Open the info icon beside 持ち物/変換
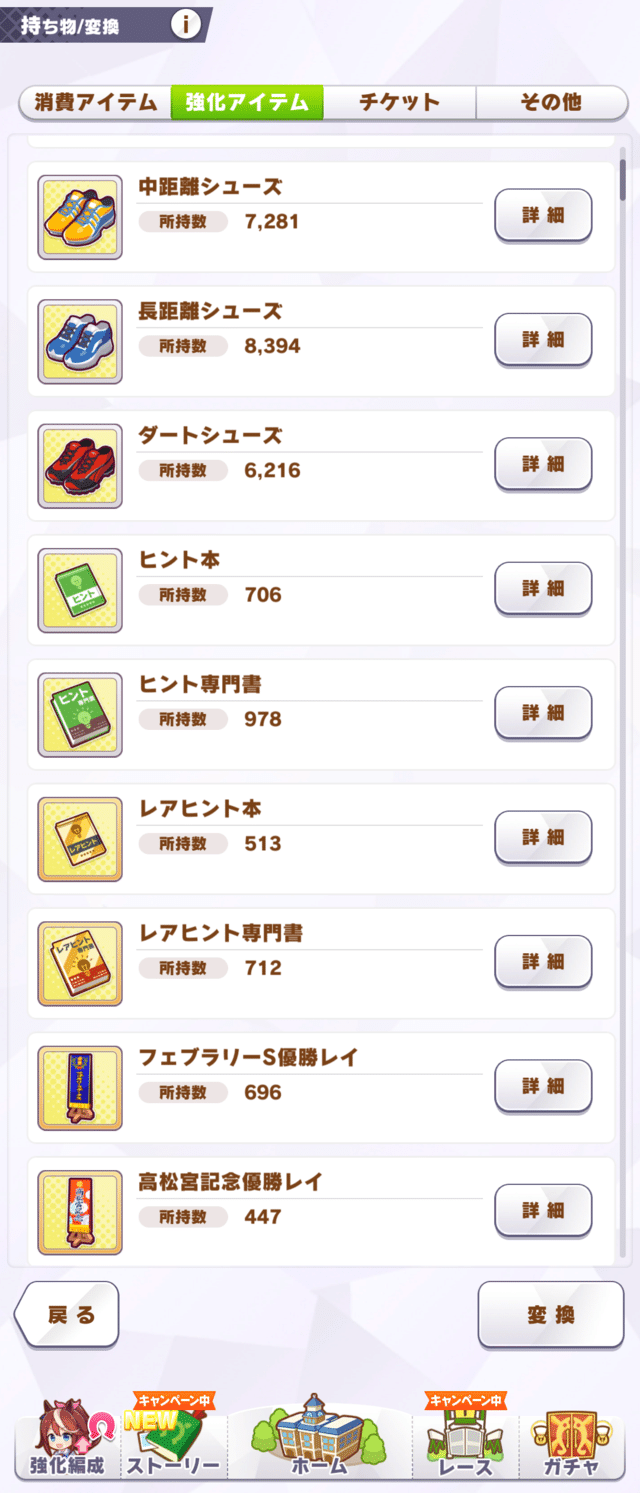This screenshot has height=1493, width=640. (185, 24)
